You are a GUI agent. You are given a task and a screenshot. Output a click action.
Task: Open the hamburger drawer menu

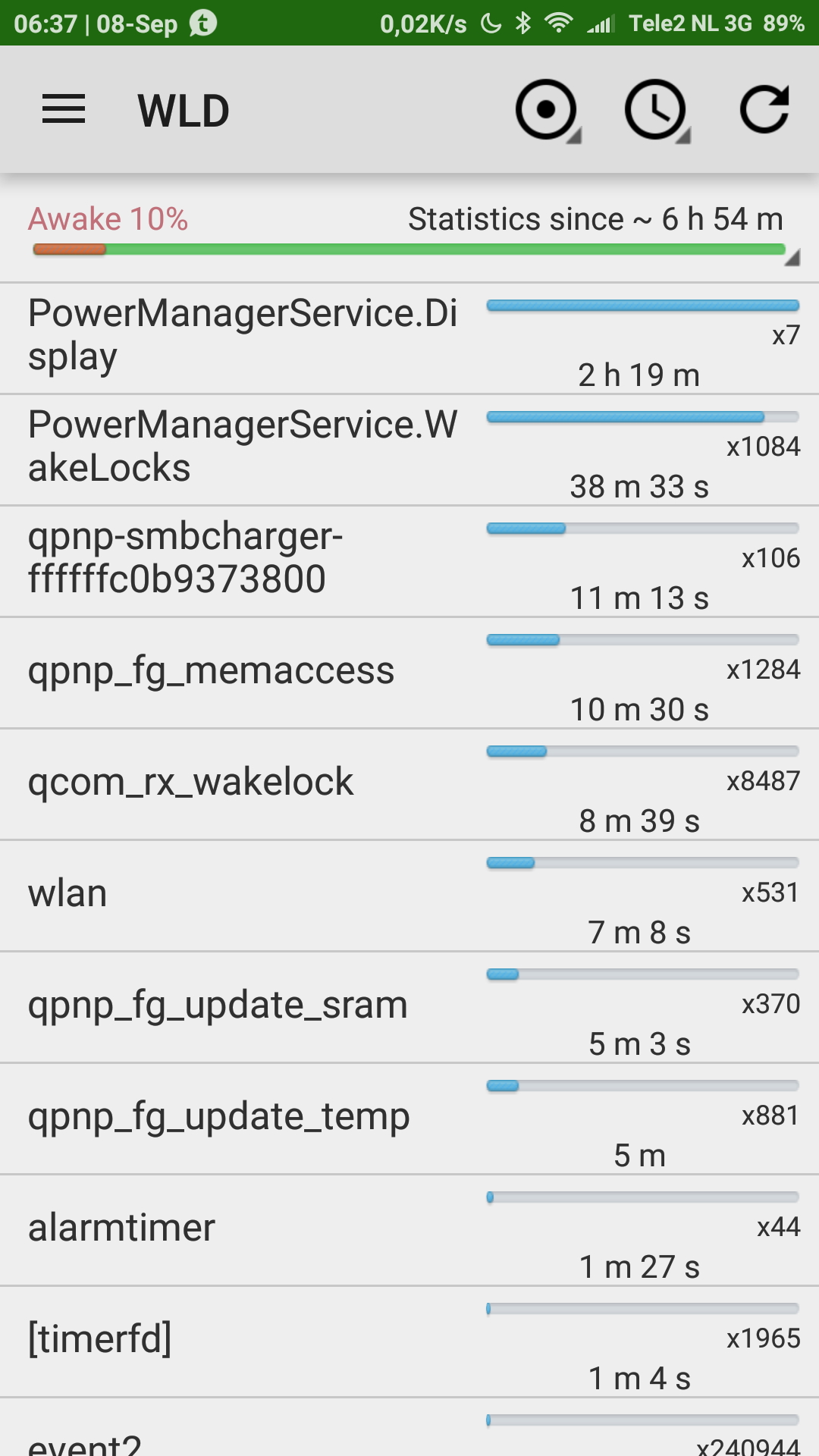64,110
